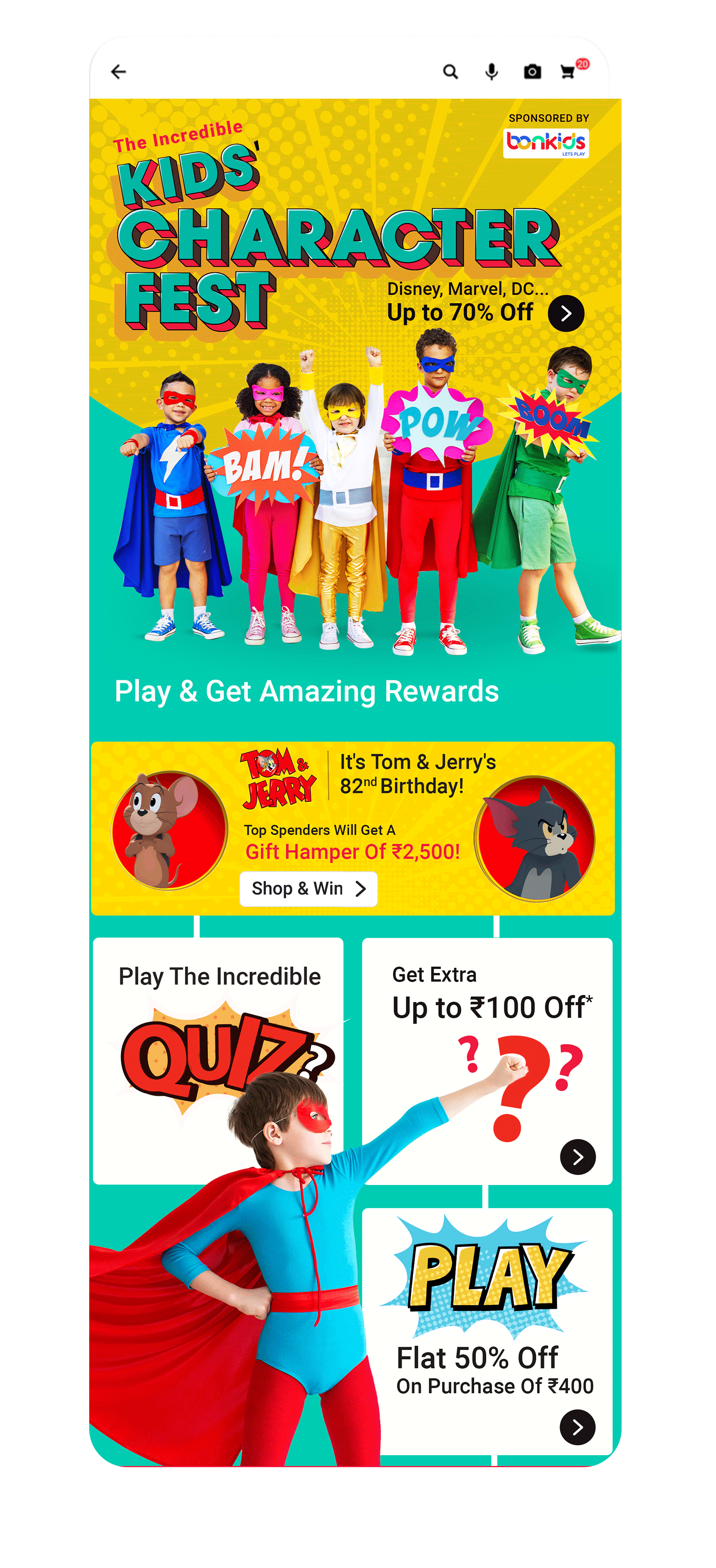Start voice search with the microphone
The width and height of the screenshot is (716, 1568).
click(x=491, y=72)
